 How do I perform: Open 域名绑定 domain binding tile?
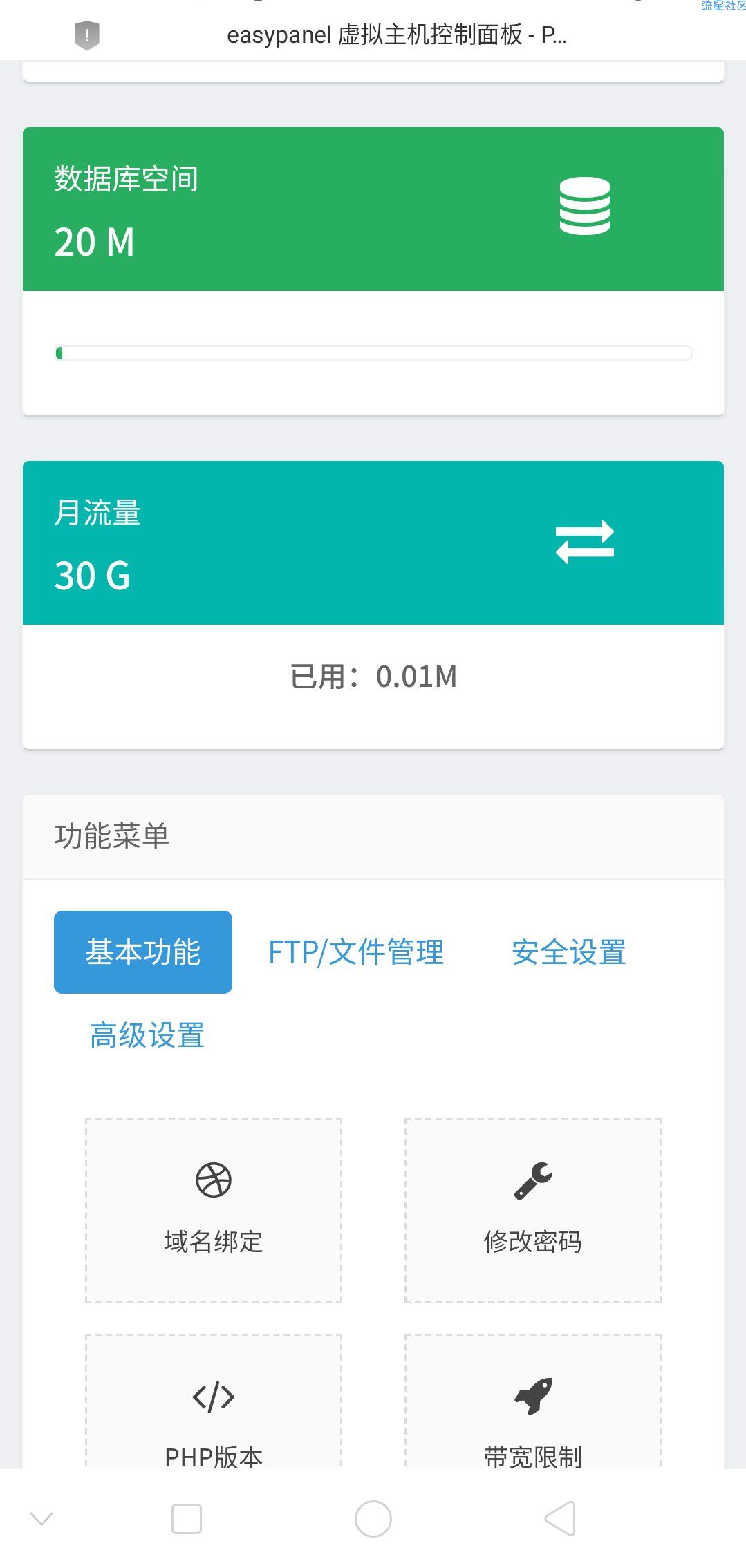pos(214,1209)
